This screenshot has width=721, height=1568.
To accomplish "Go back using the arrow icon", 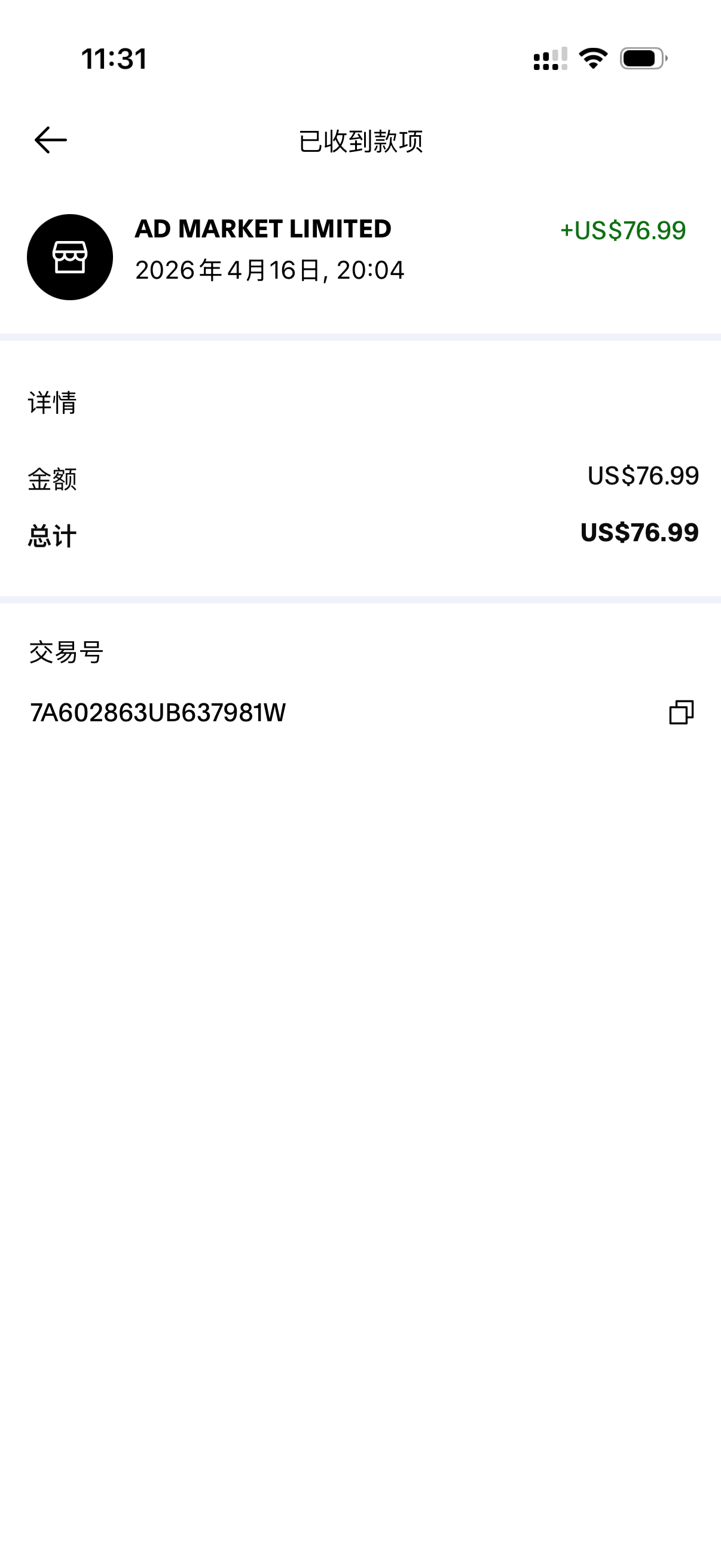I will 50,140.
